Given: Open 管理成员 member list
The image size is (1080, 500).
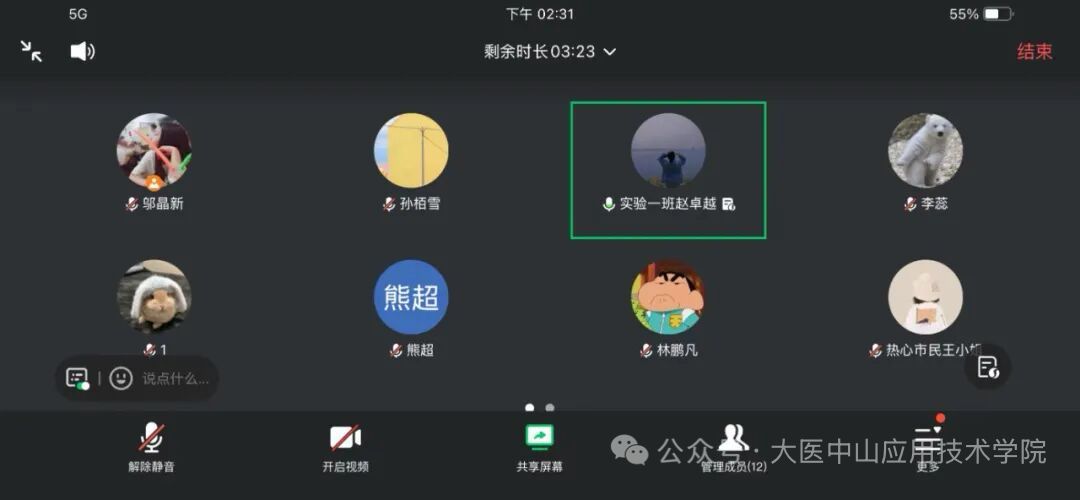Looking at the screenshot, I should 734,446.
